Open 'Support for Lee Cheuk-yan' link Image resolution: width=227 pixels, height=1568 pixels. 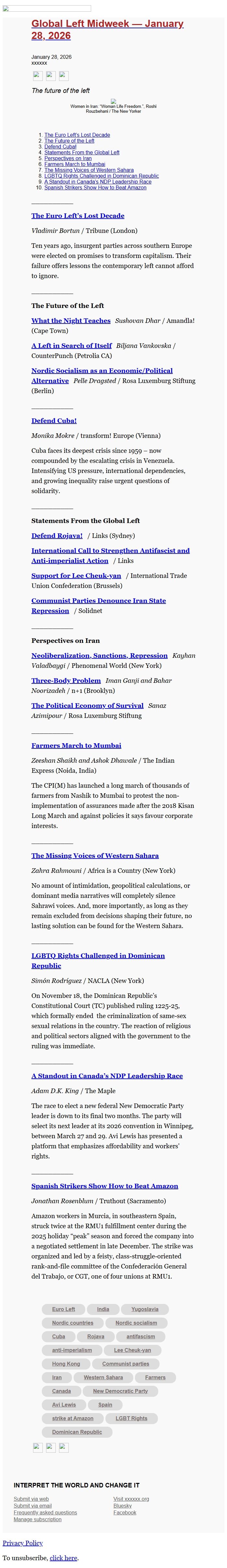(76, 575)
